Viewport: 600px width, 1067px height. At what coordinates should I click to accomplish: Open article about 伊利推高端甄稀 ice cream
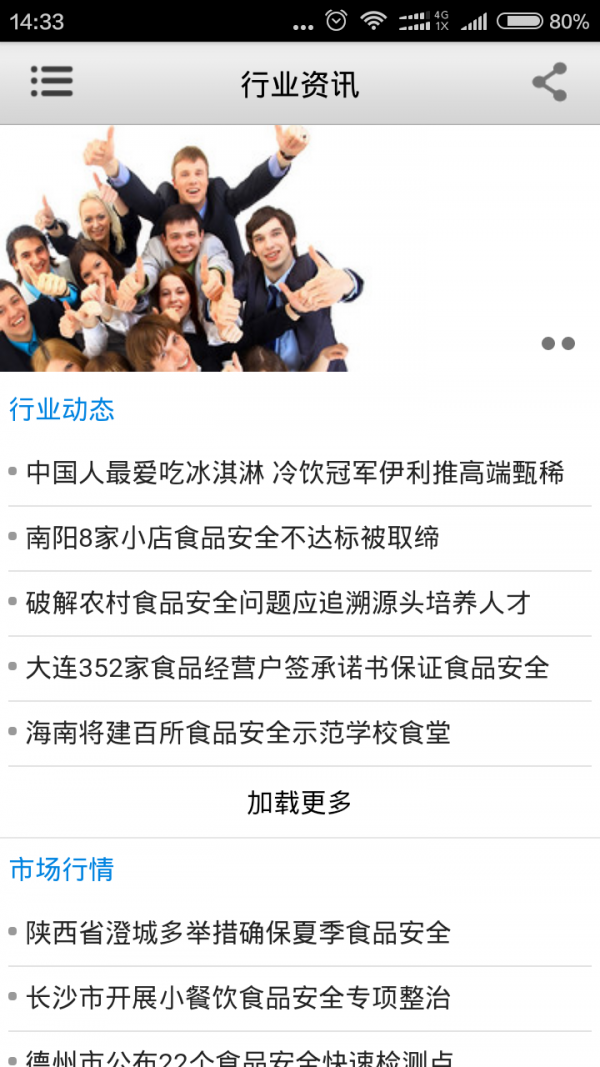296,472
